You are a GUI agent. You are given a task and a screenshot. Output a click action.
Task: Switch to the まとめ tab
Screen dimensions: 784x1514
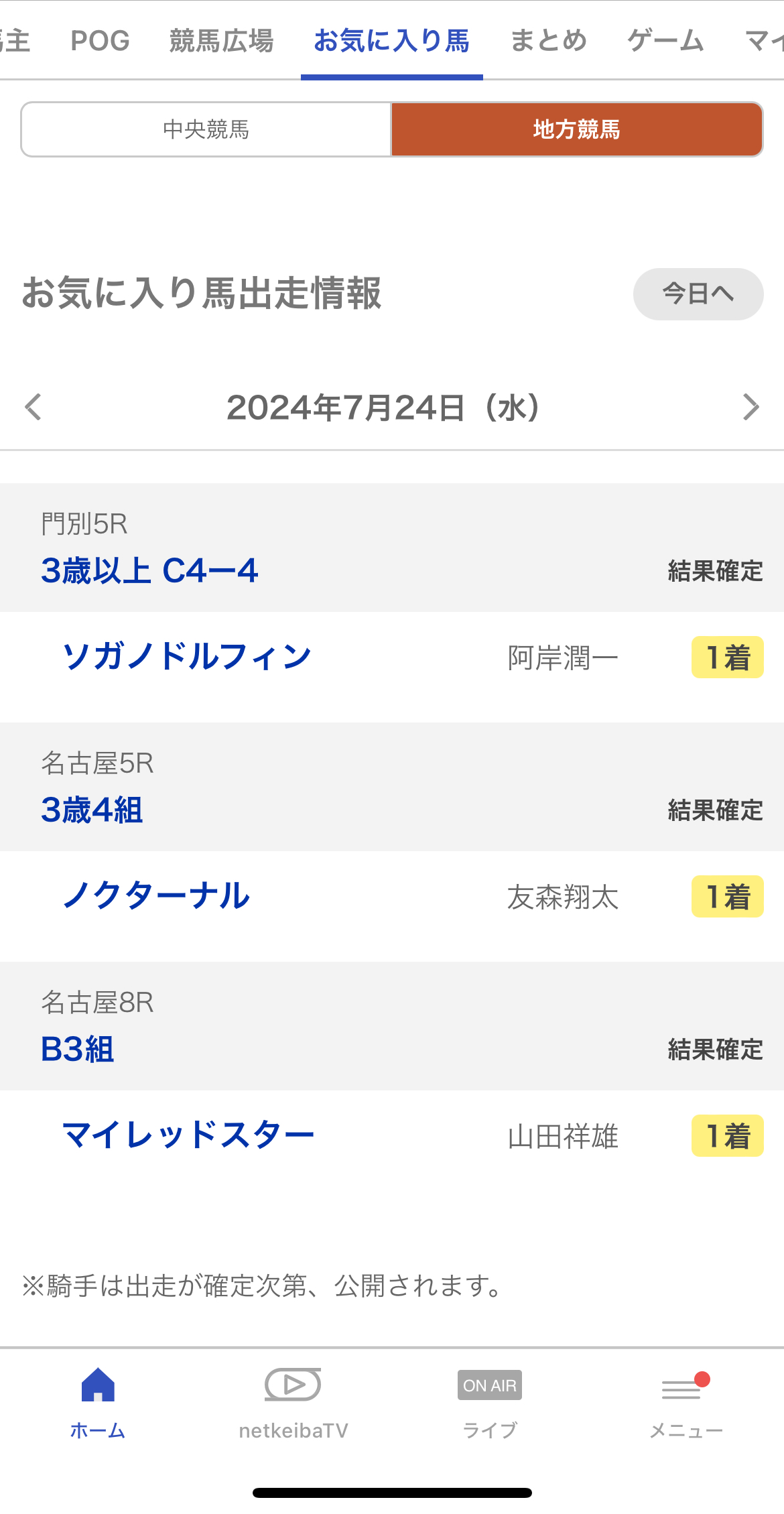[548, 41]
